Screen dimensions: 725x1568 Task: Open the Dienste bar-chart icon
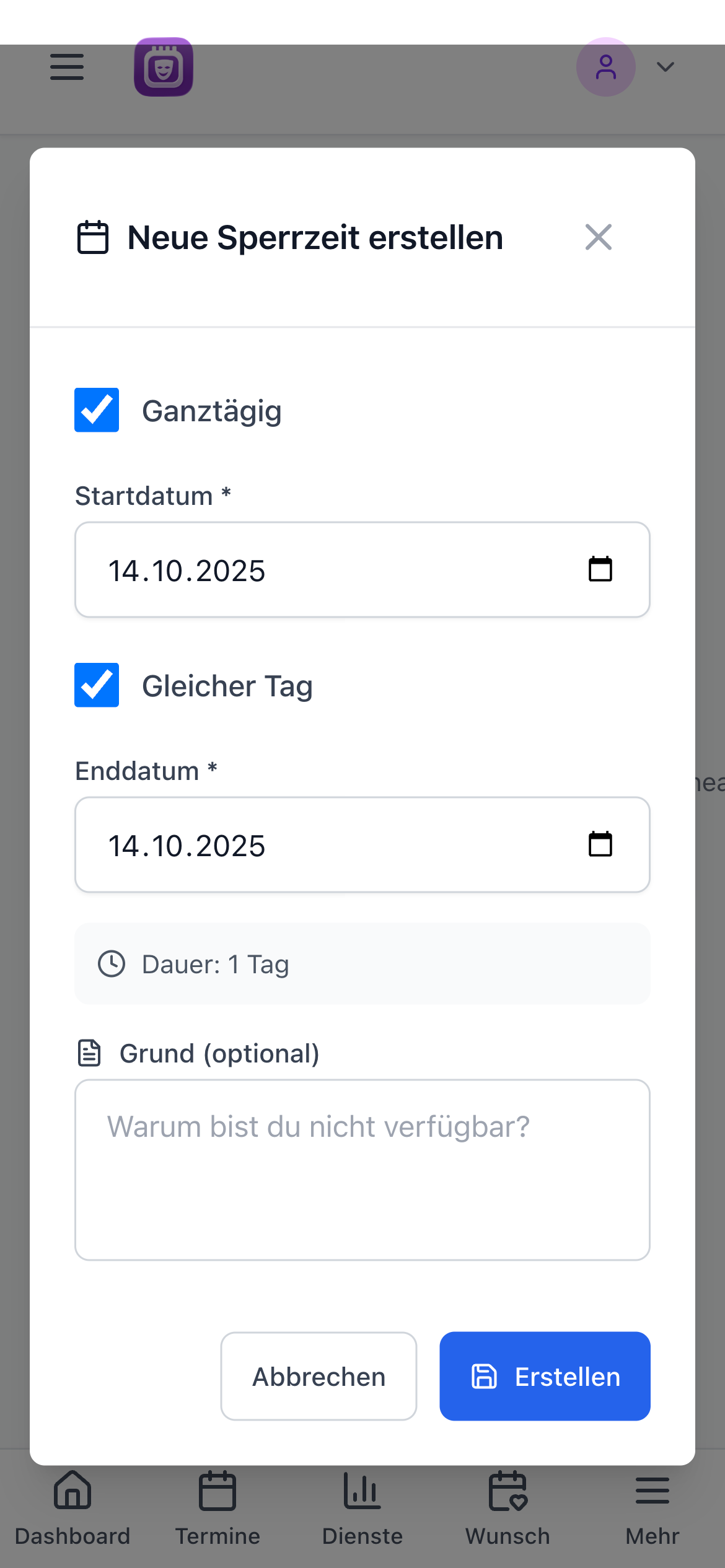click(x=362, y=1493)
